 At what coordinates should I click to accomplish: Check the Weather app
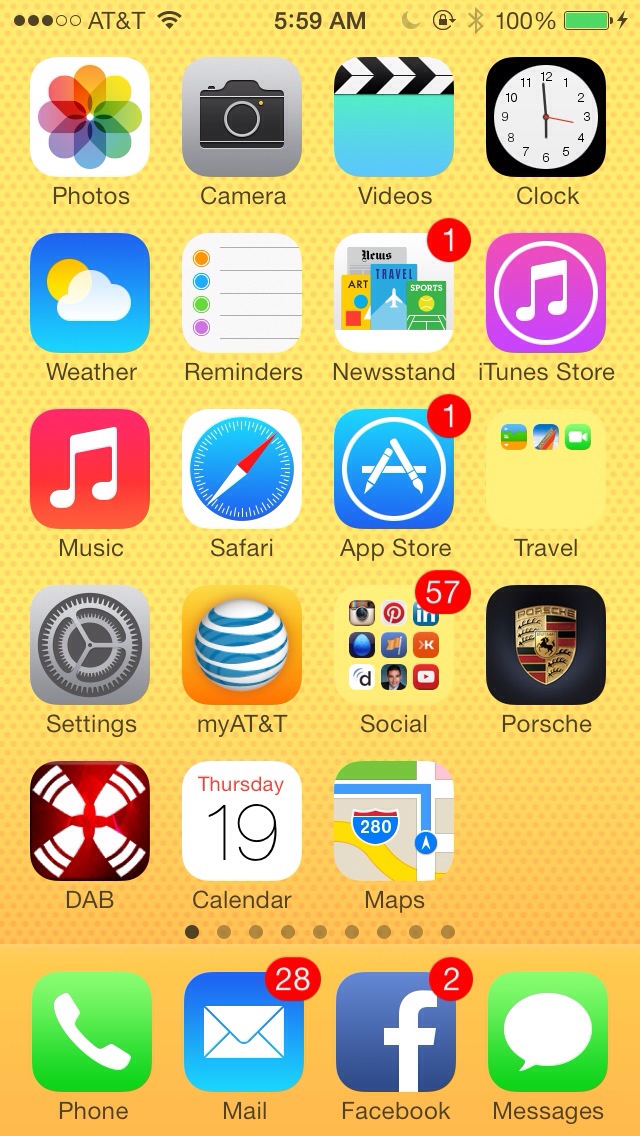(90, 293)
